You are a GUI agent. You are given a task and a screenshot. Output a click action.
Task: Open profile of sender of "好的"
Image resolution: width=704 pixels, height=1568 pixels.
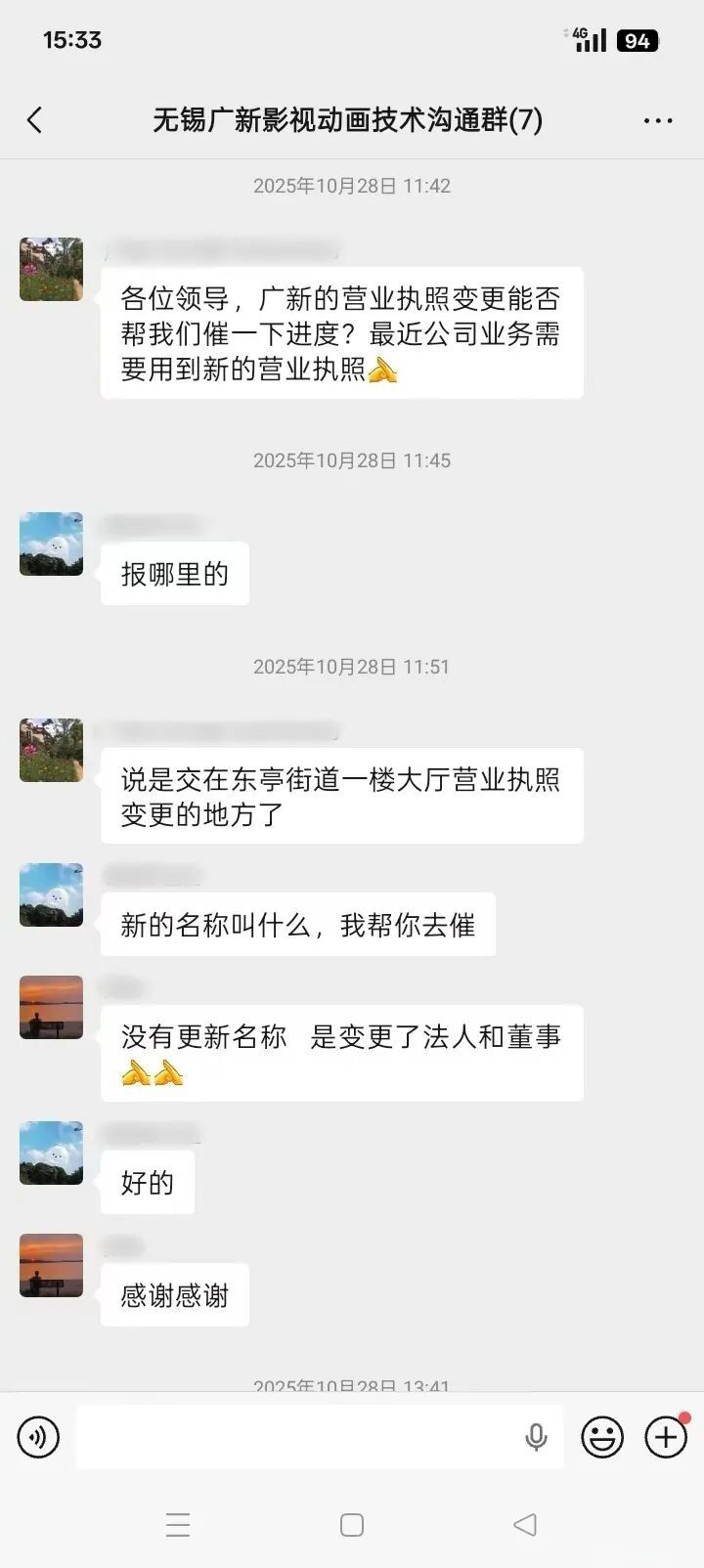[x=51, y=1153]
